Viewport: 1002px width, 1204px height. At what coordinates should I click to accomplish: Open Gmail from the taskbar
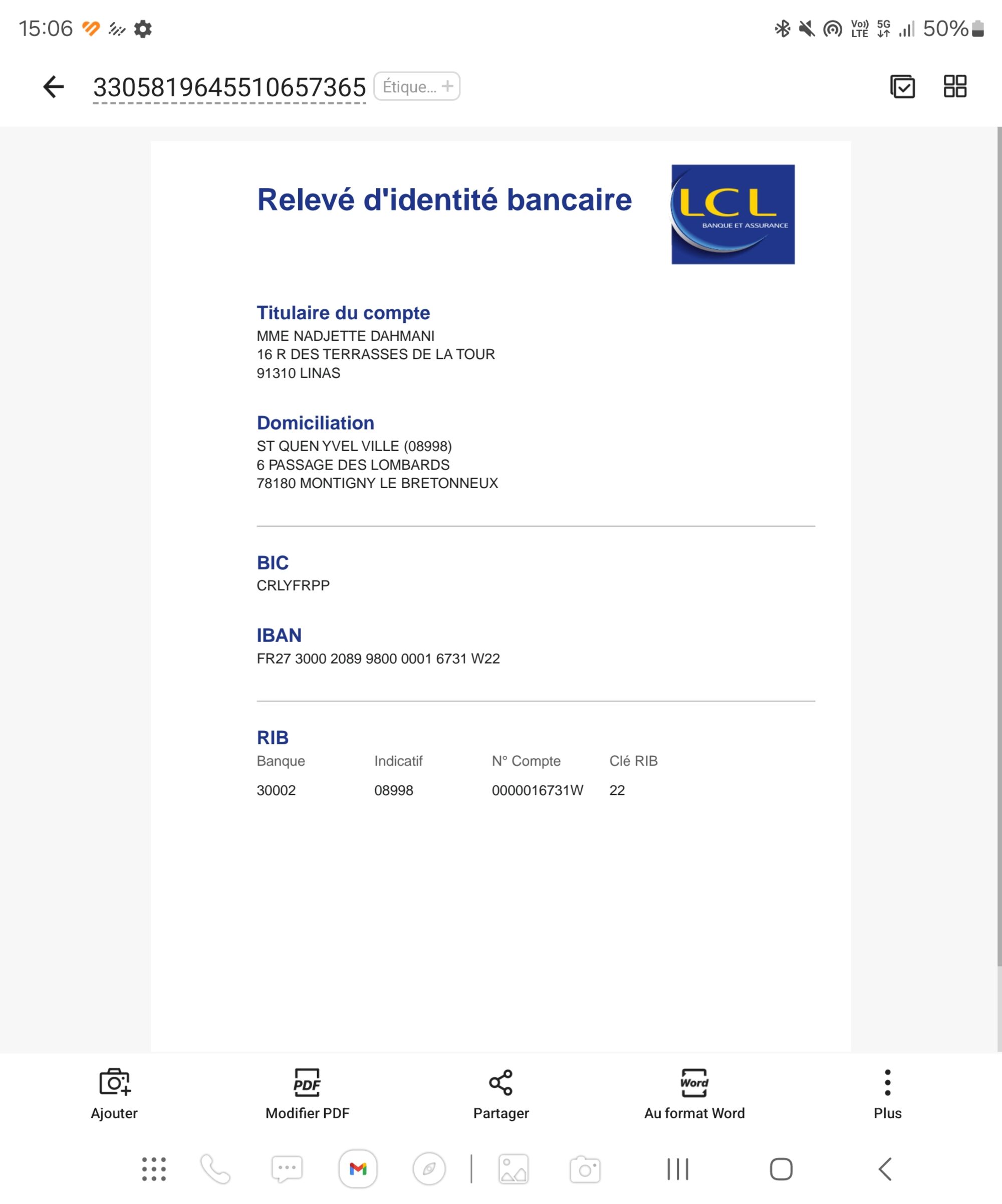point(358,1168)
